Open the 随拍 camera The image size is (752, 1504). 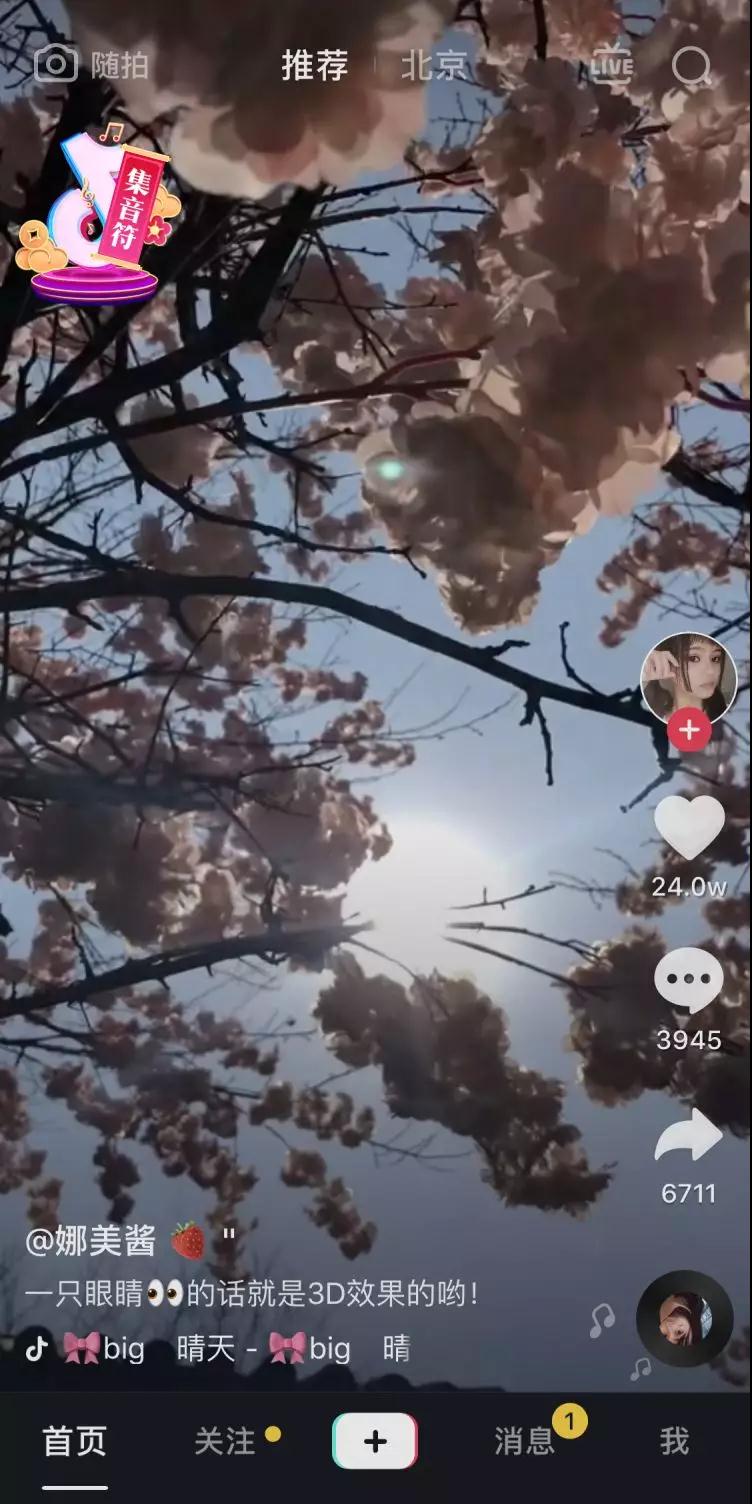point(92,65)
